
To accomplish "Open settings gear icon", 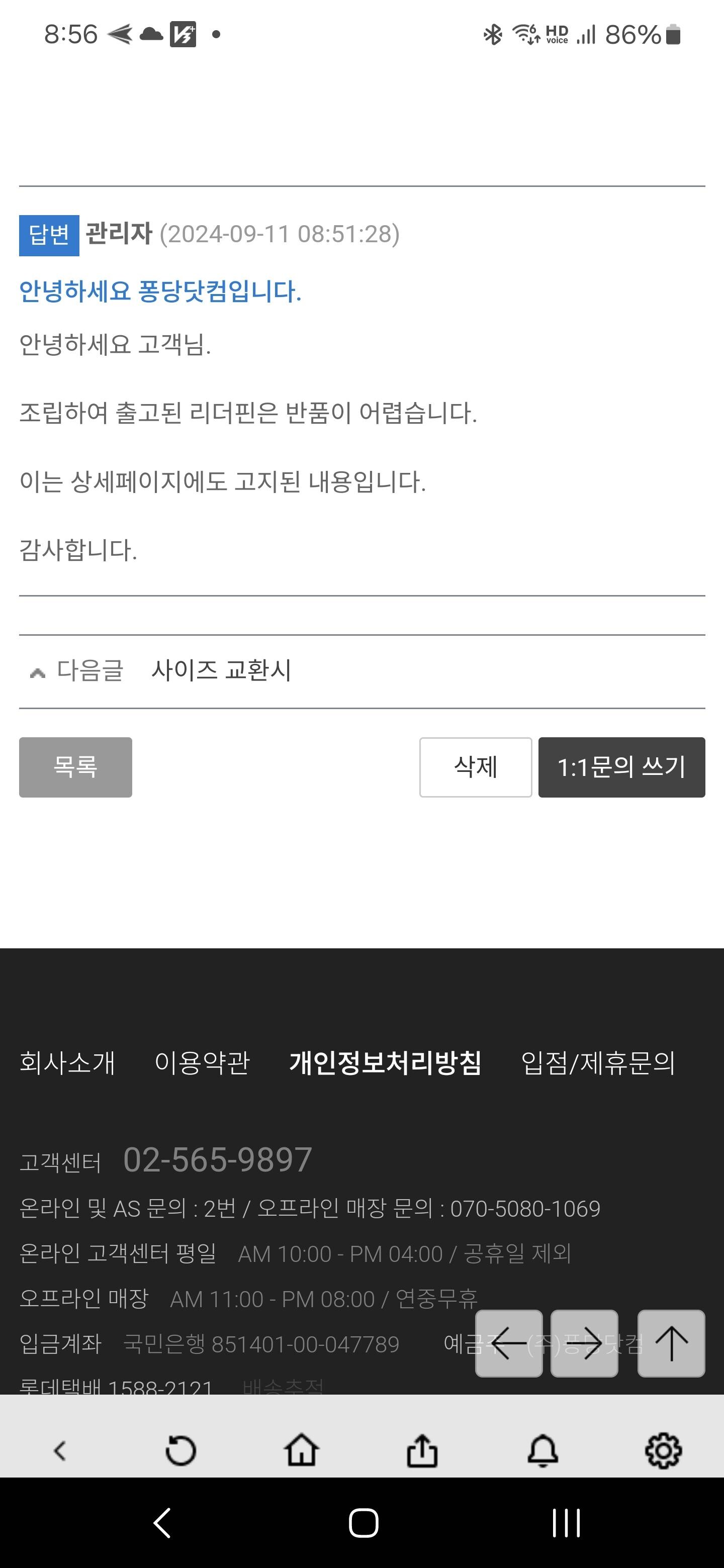I will pyautogui.click(x=663, y=1451).
